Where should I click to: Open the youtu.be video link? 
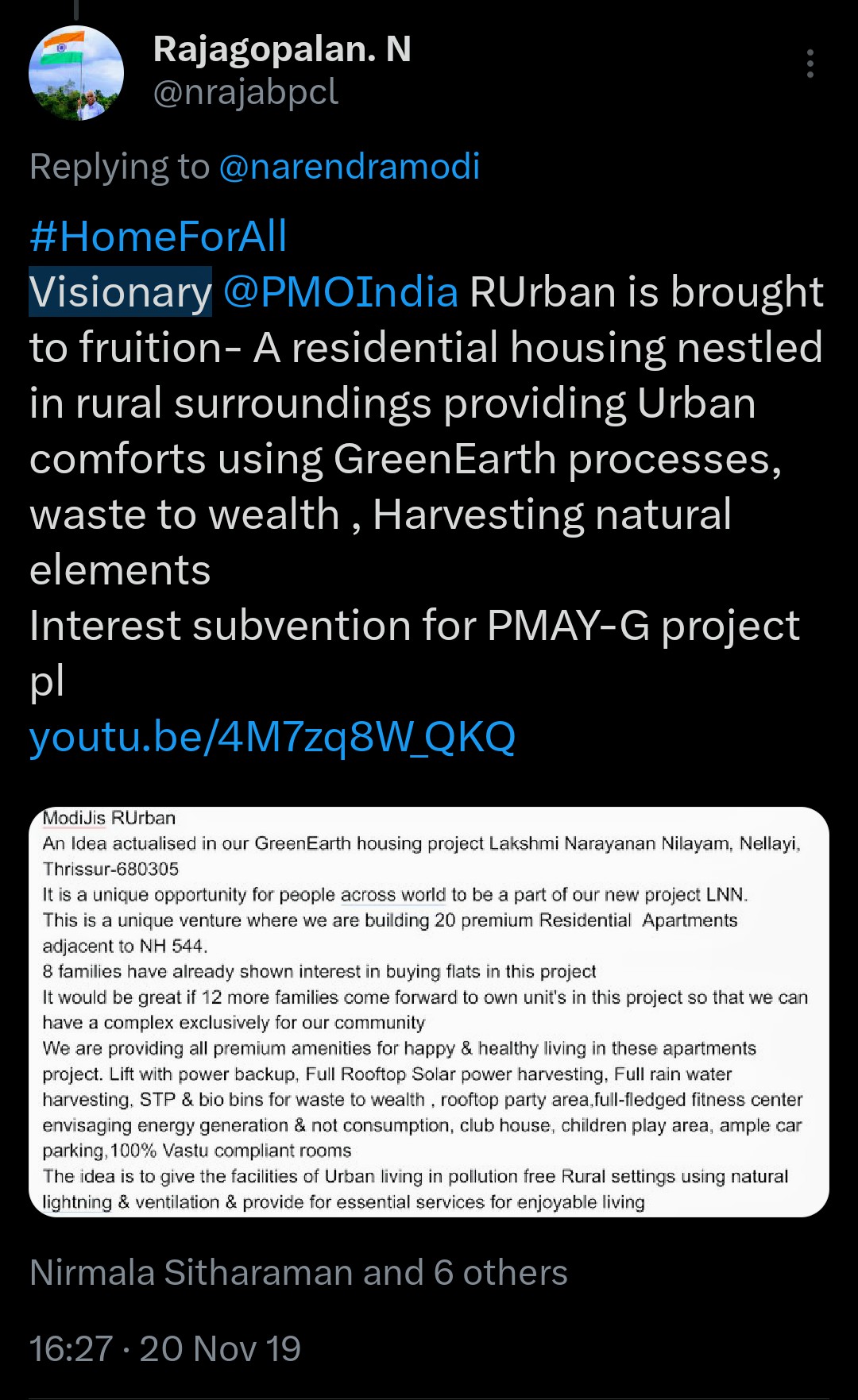tap(272, 737)
